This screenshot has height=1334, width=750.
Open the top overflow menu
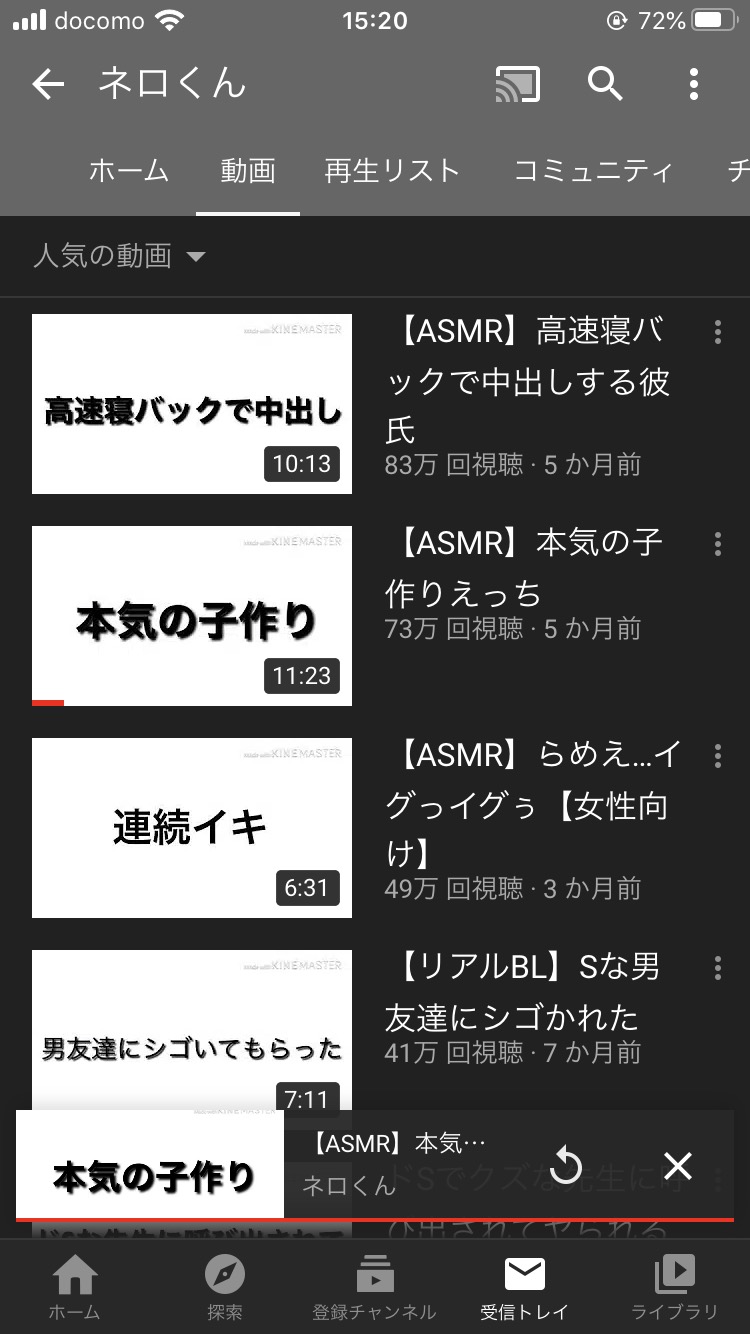point(693,85)
